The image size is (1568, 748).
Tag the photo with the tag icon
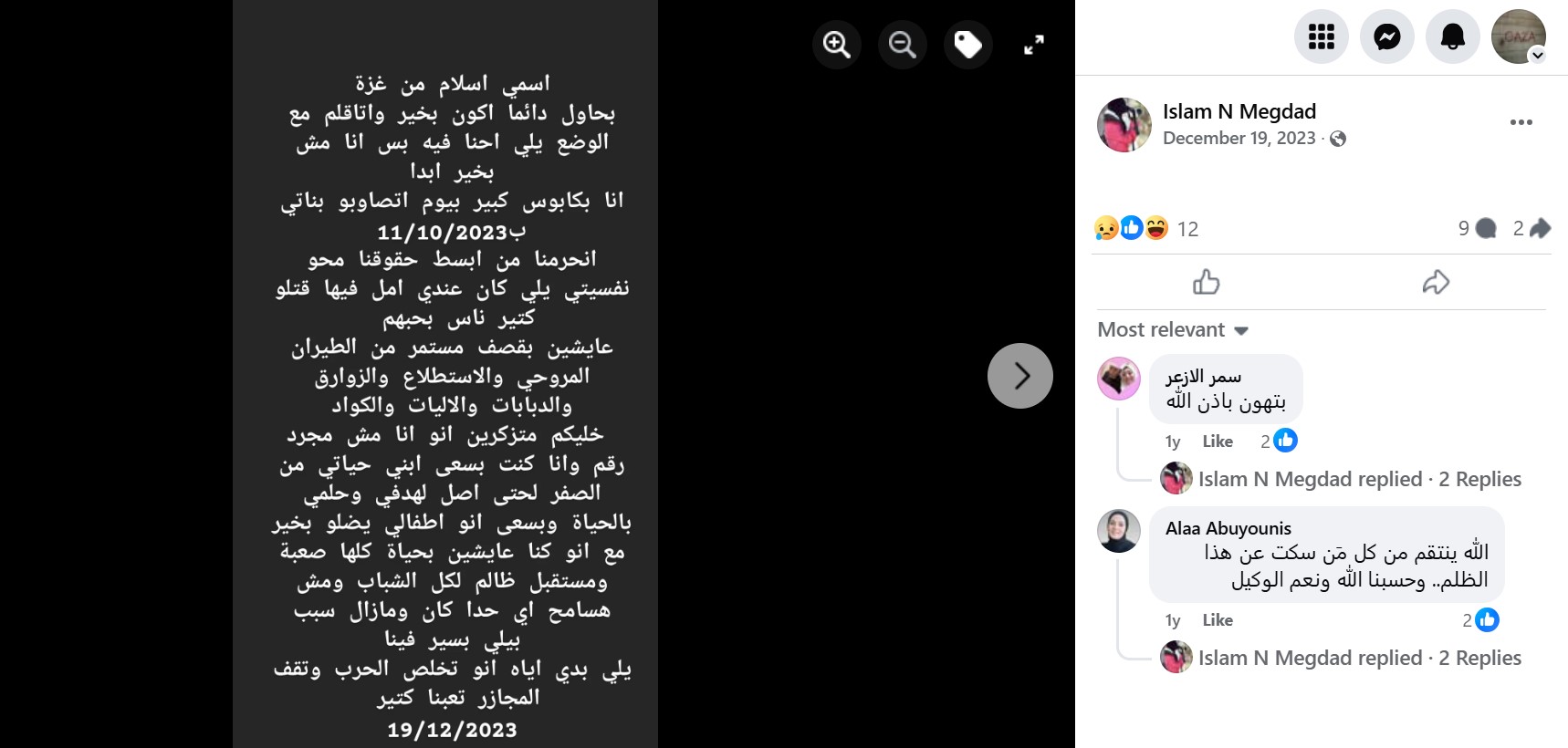pyautogui.click(x=967, y=44)
